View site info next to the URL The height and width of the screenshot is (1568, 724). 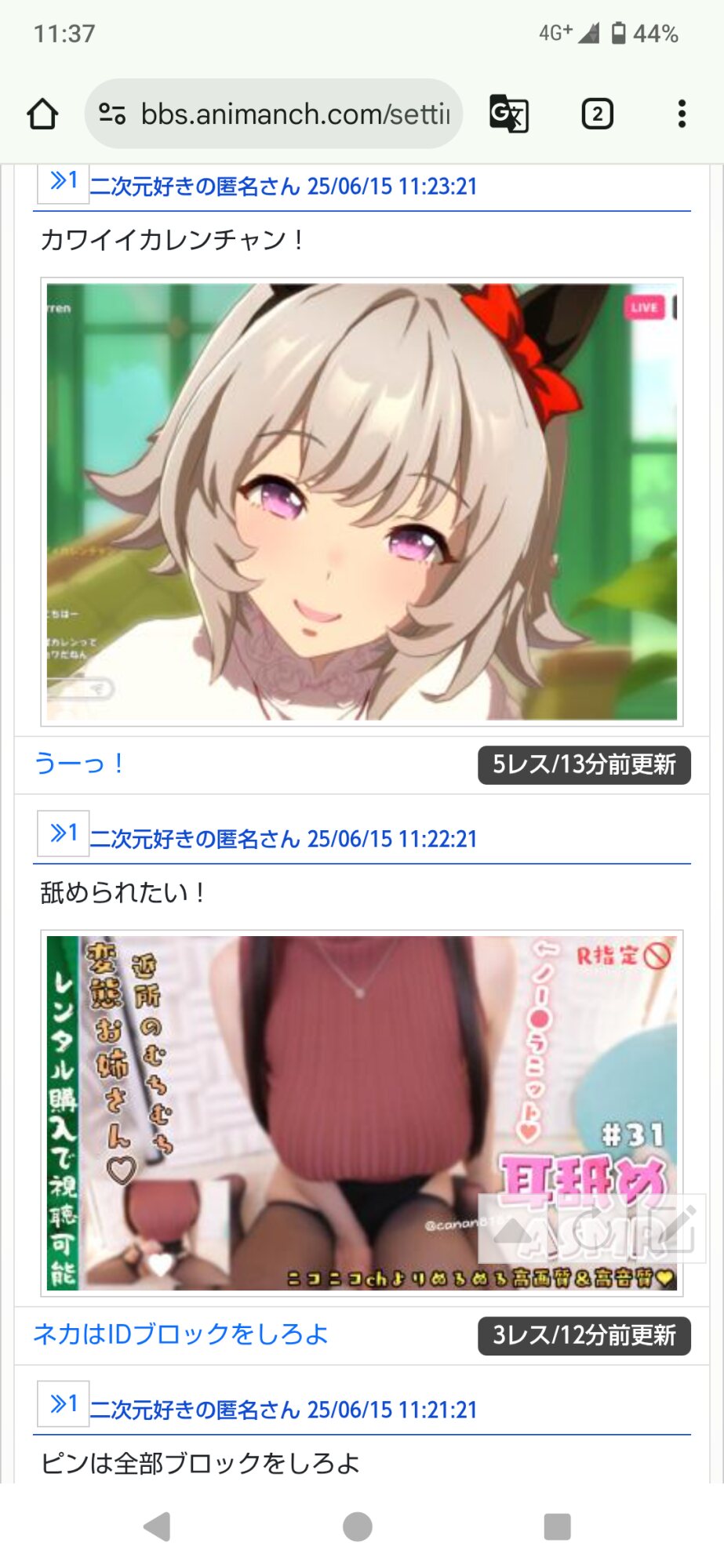click(111, 114)
